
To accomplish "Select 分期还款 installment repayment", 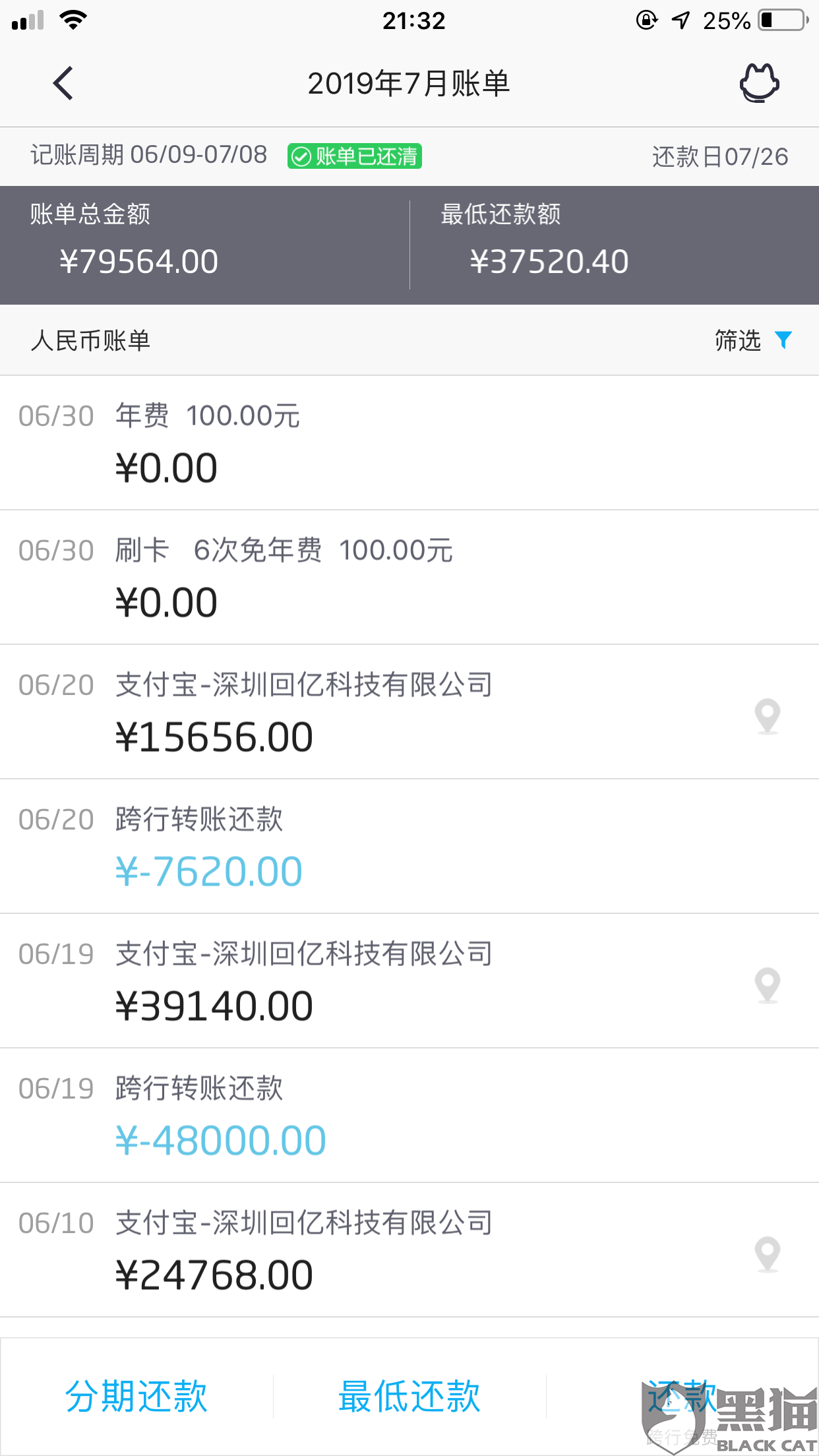I will (x=136, y=1397).
